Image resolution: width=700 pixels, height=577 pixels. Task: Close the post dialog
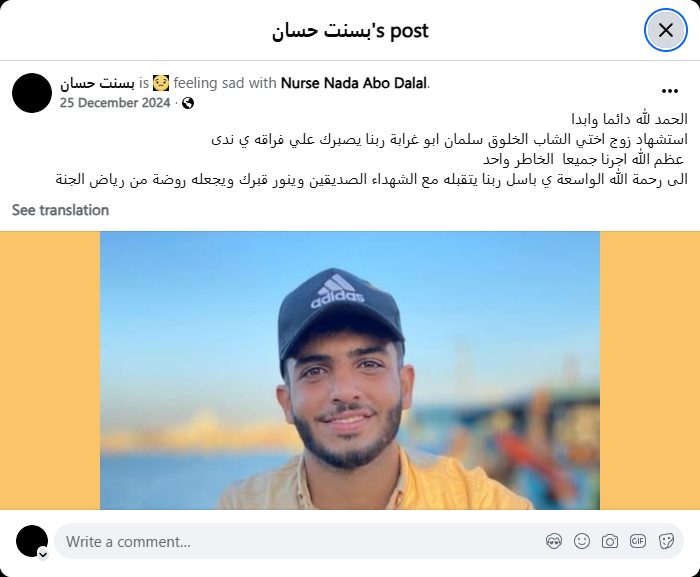tap(665, 30)
